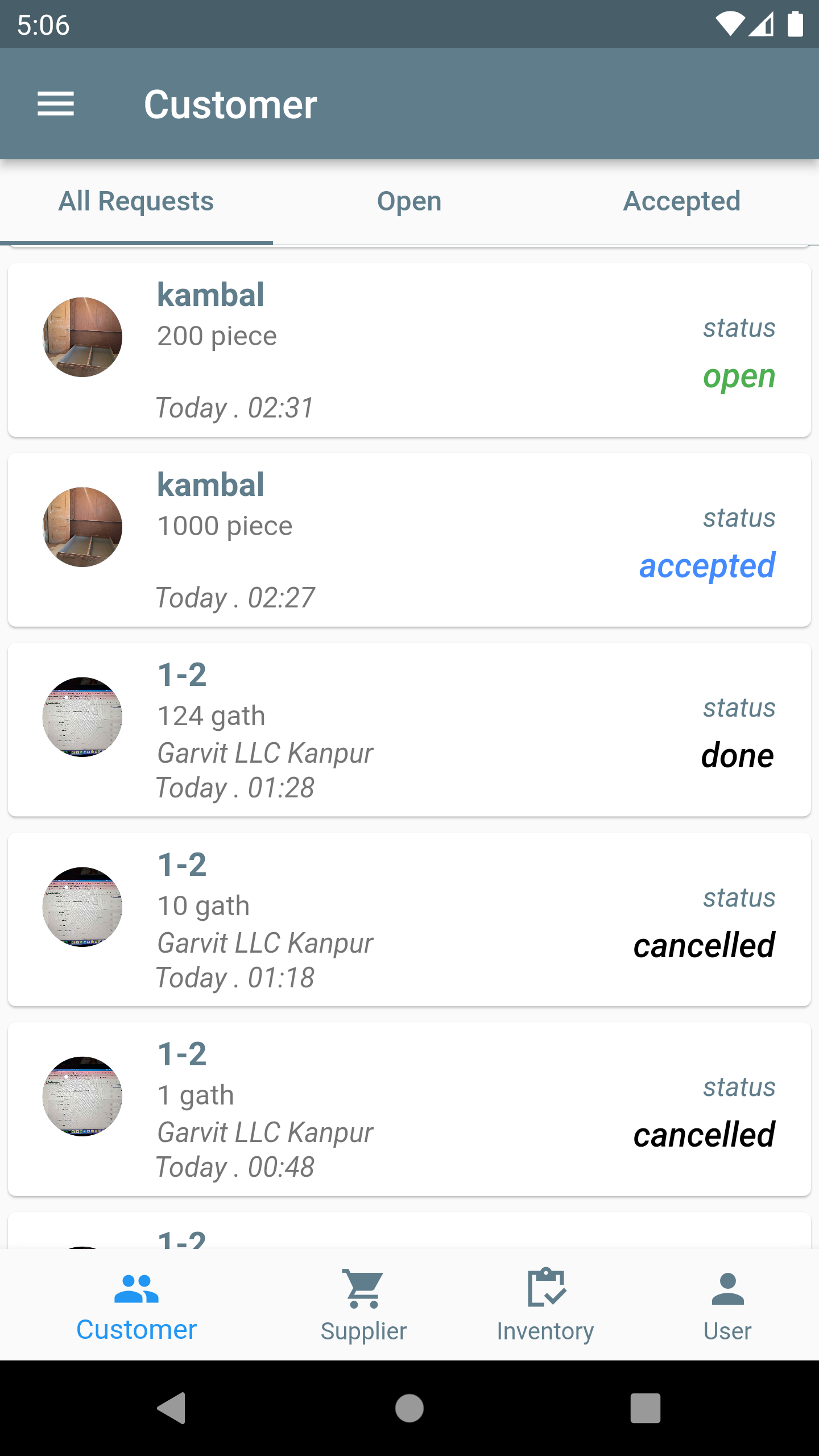Open the kambal 1000 piece request
This screenshot has width=819, height=1456.
[x=409, y=540]
